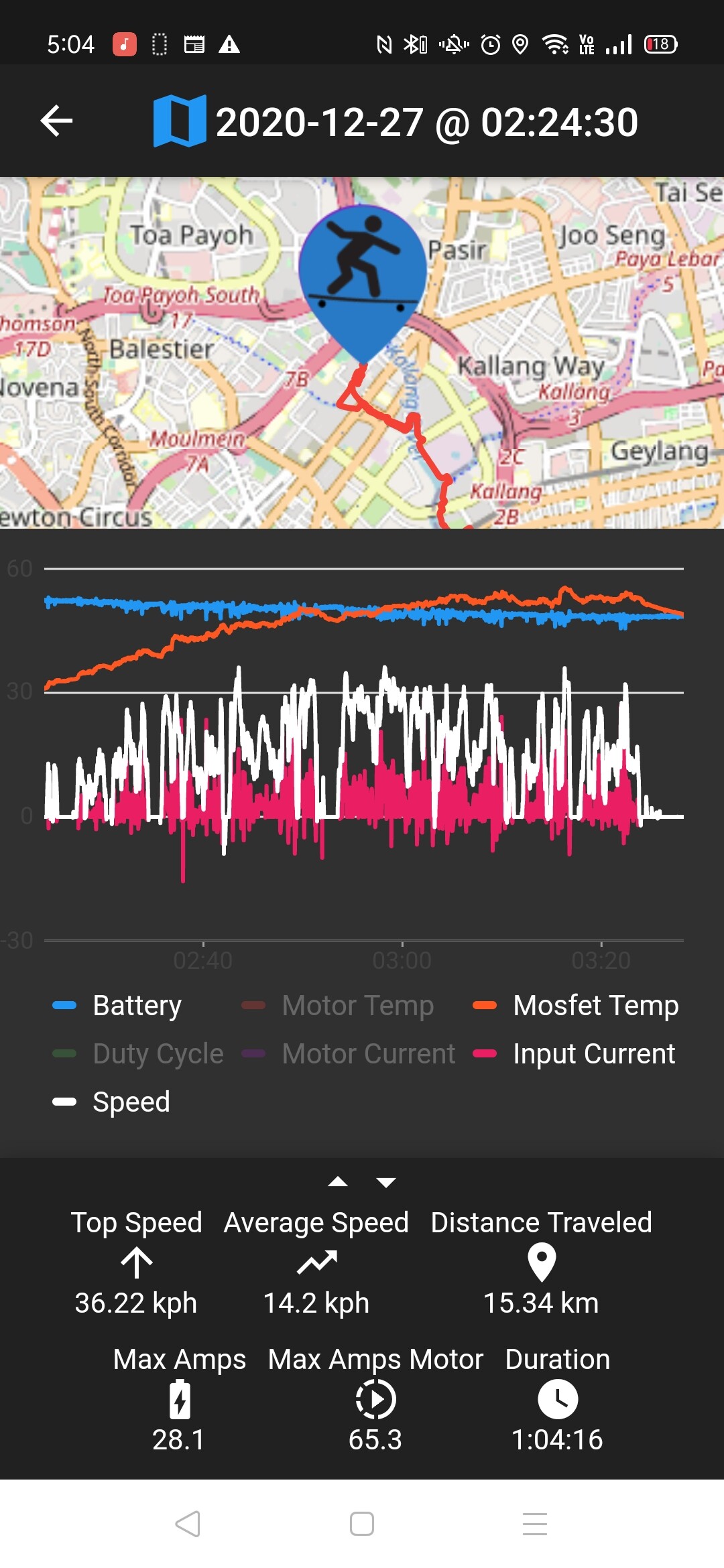Go to the home screen
This screenshot has height=1568, width=724.
tap(362, 1524)
